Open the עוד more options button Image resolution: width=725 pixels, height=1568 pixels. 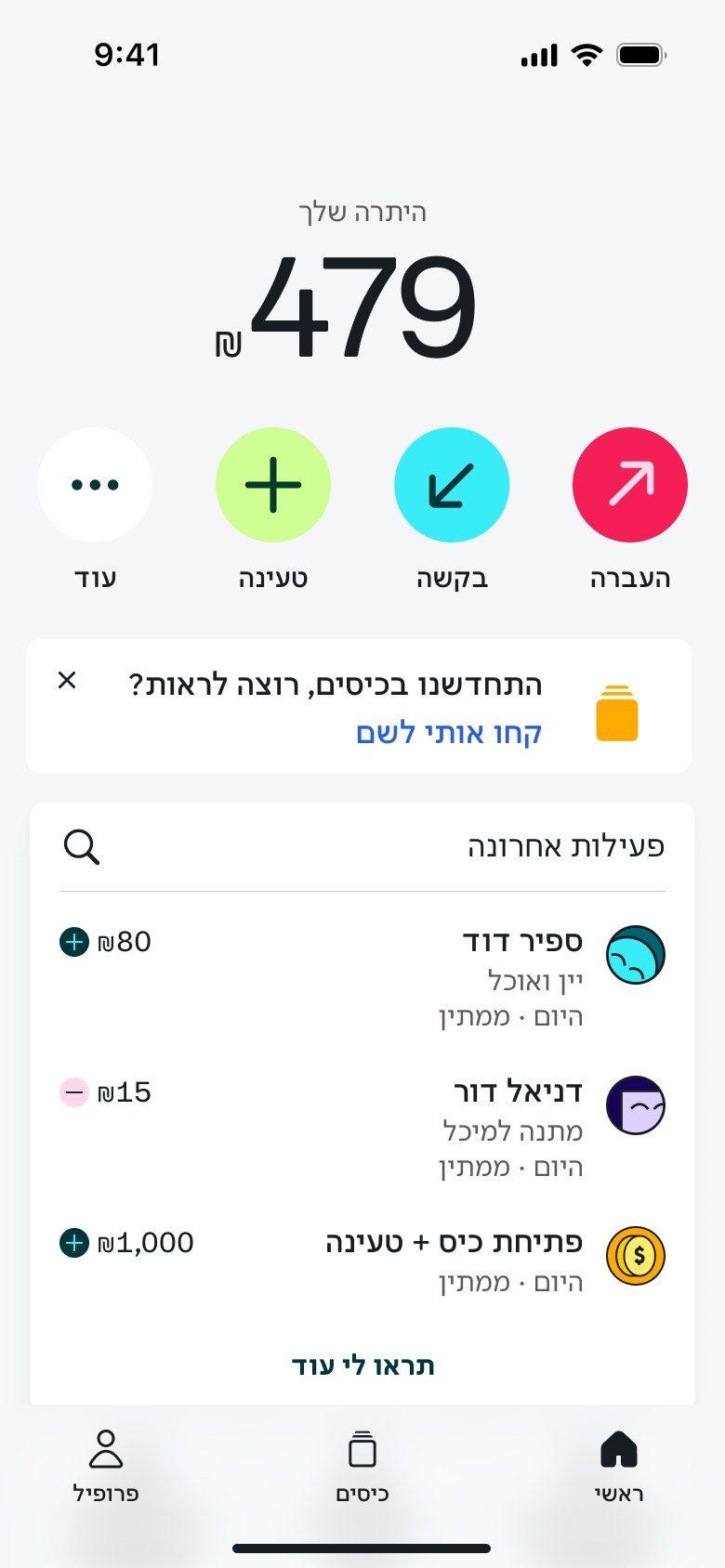point(95,485)
